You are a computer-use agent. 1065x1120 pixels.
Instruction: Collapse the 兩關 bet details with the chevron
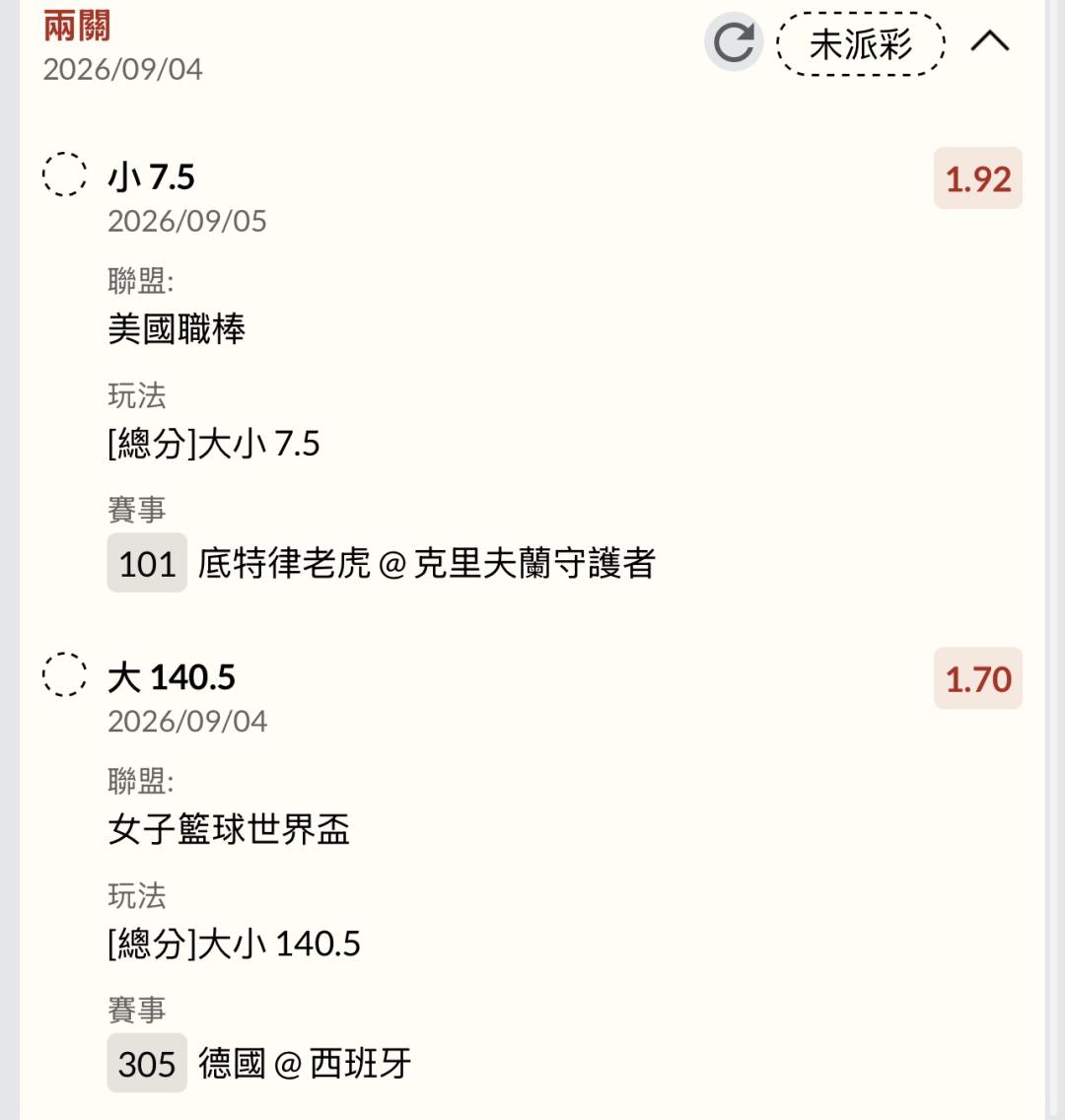(x=990, y=41)
